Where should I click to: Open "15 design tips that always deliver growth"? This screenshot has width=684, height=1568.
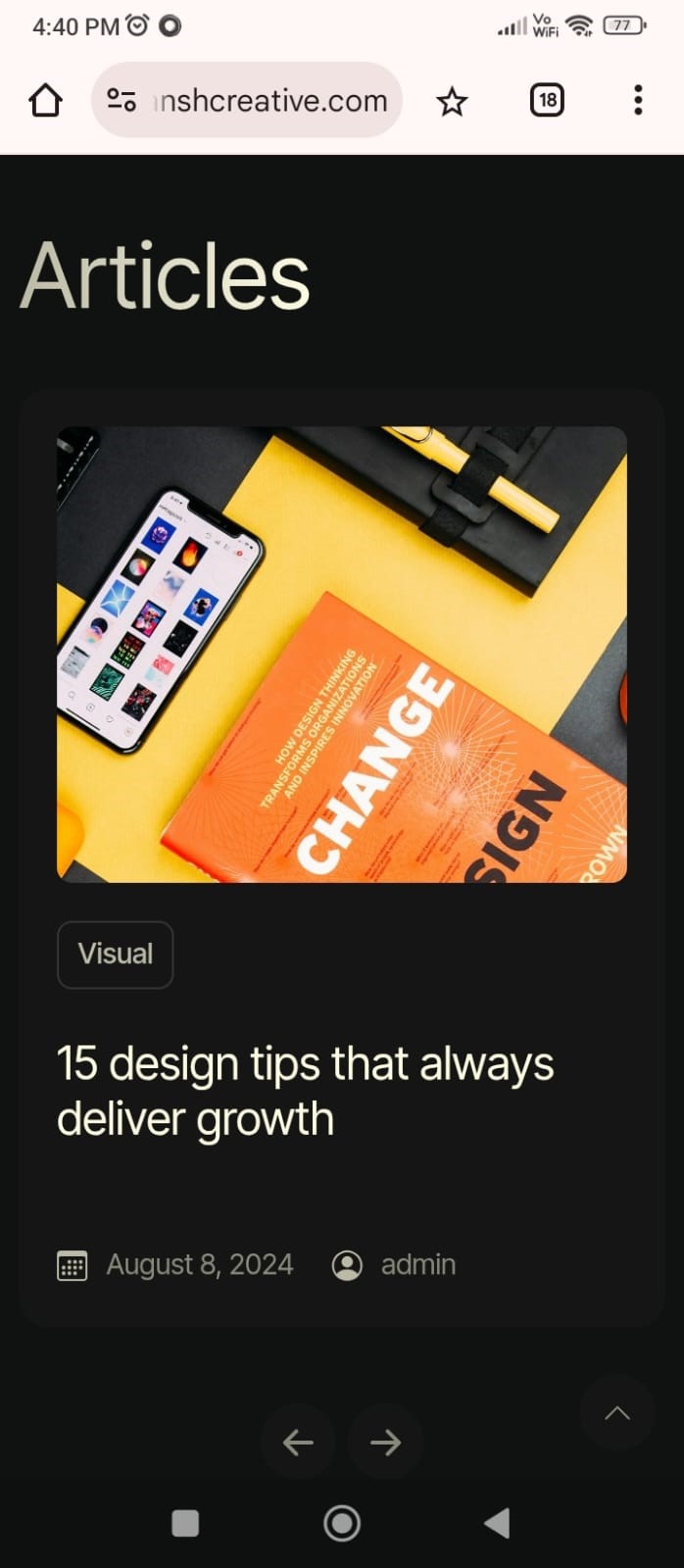tap(305, 1091)
